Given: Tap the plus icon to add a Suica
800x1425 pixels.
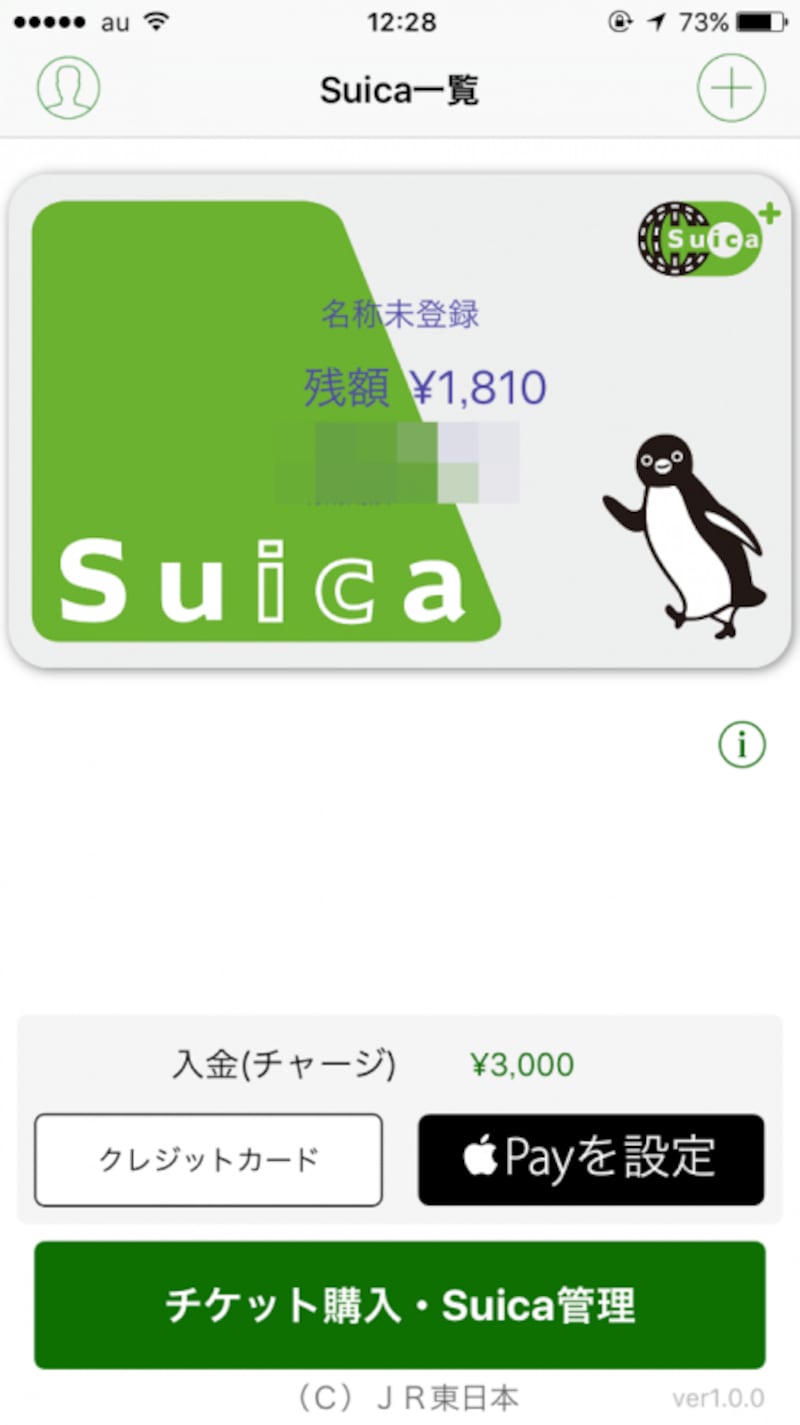Looking at the screenshot, I should tap(732, 87).
